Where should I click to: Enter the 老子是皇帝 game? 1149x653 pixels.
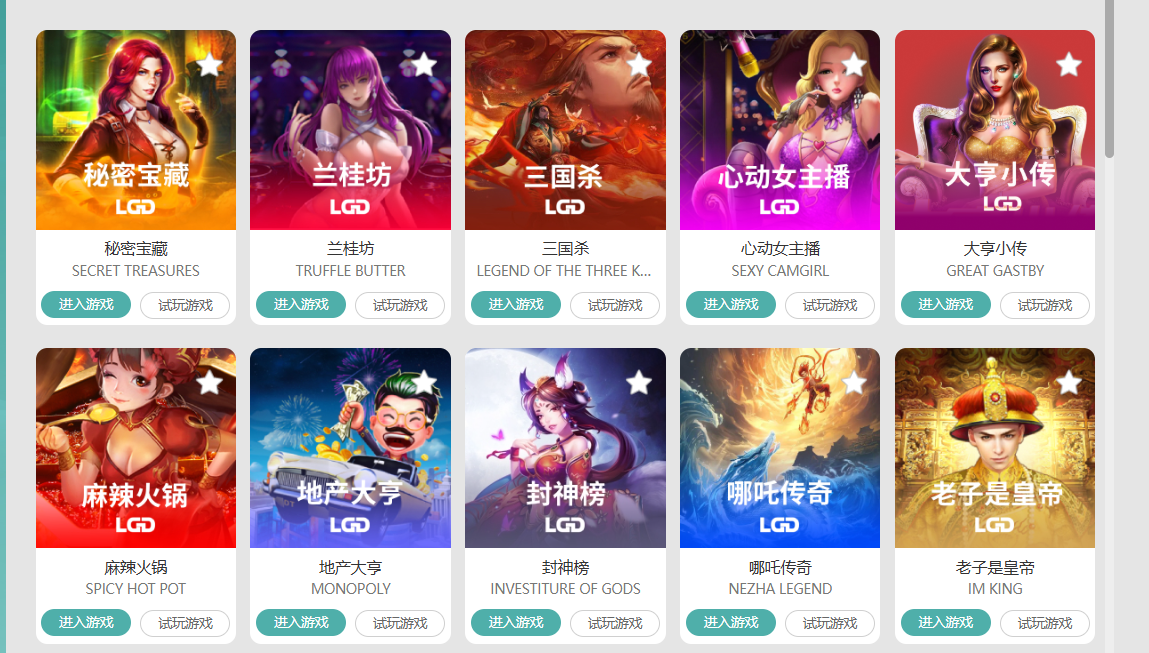pos(945,623)
